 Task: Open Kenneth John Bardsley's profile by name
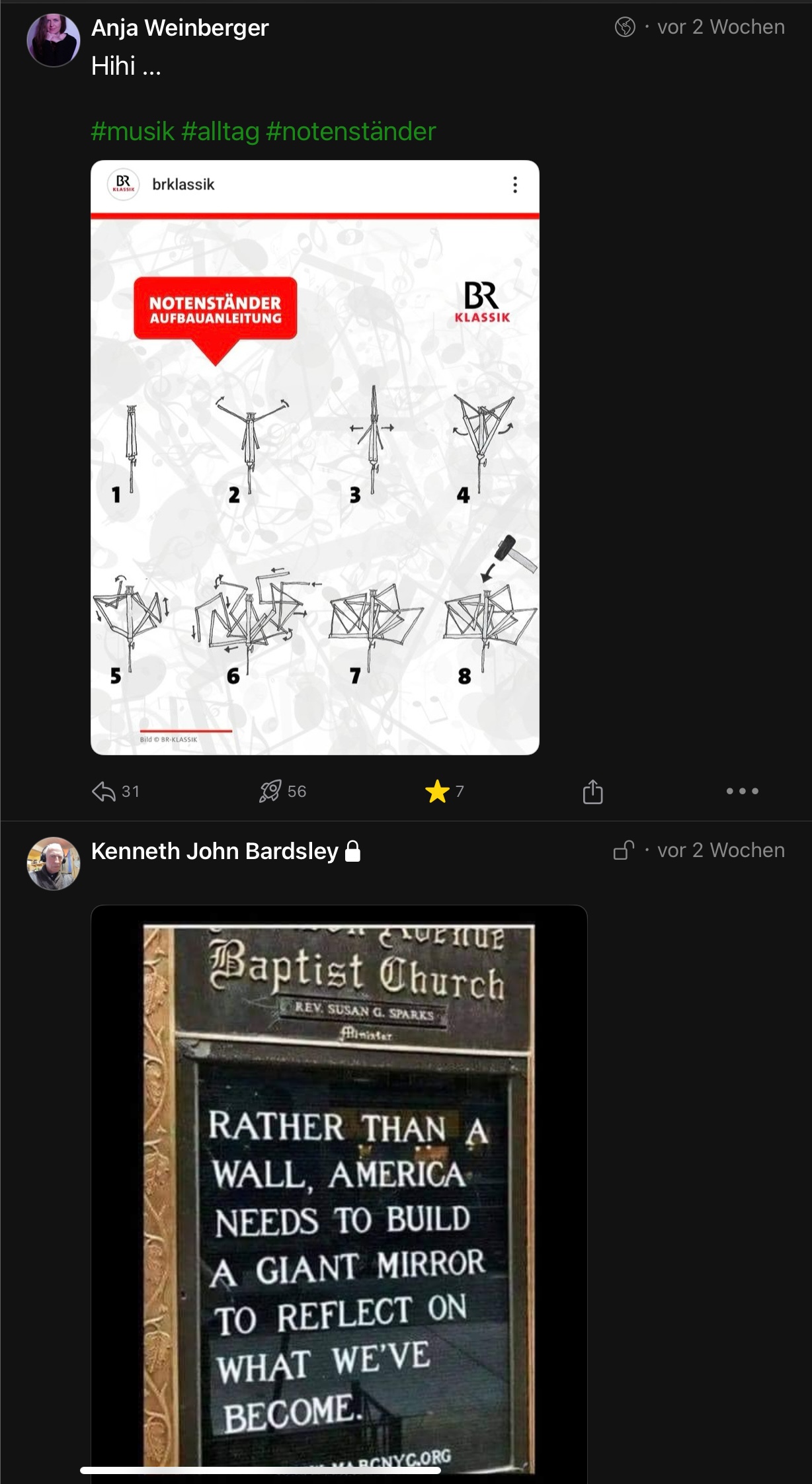[215, 851]
